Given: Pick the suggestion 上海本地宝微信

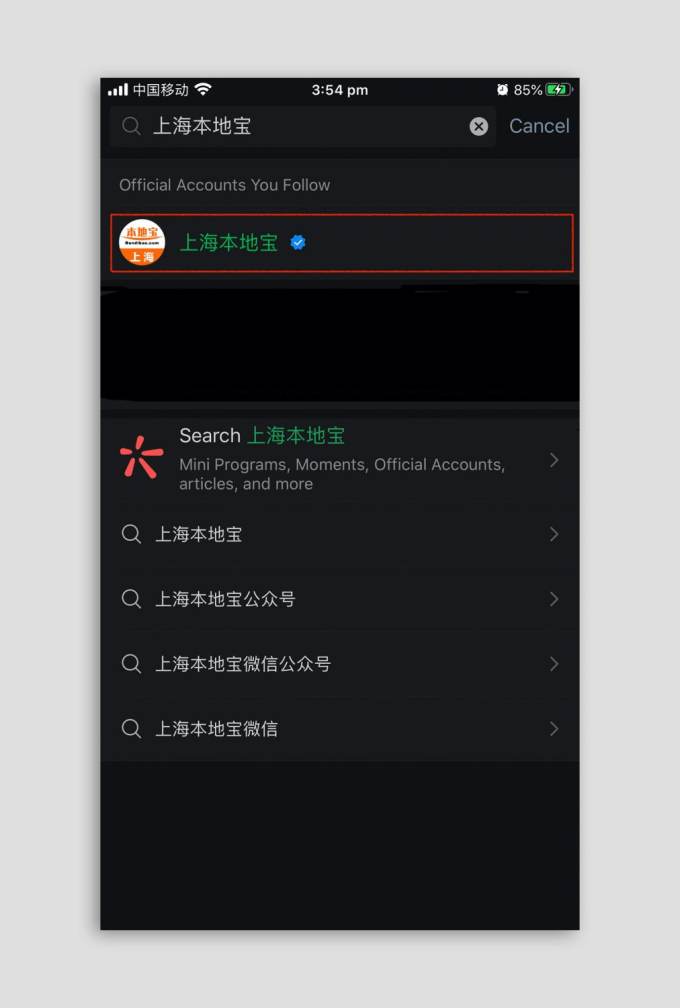Looking at the screenshot, I should coord(340,729).
